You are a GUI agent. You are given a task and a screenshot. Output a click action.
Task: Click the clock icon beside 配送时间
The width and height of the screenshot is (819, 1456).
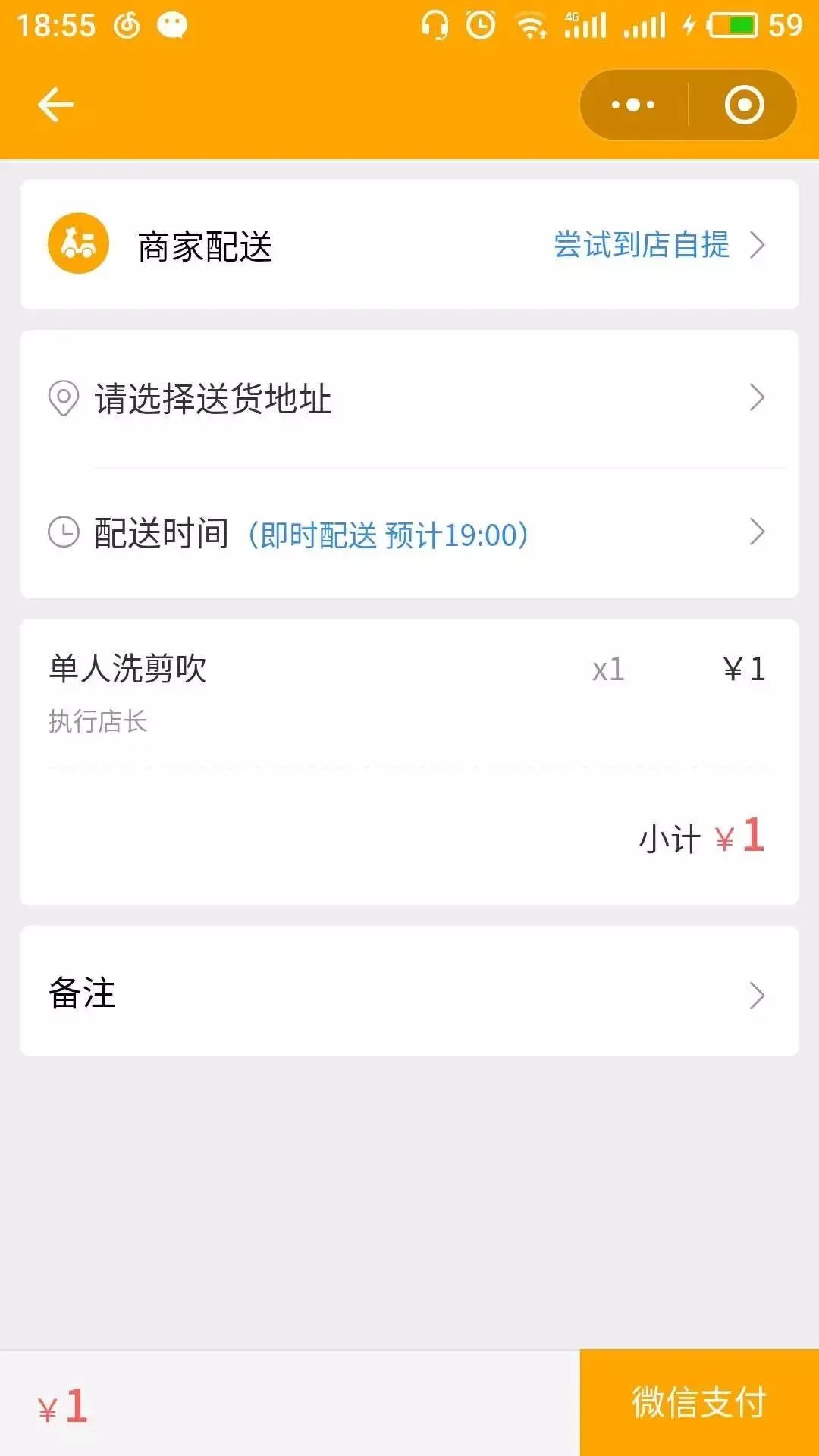62,533
